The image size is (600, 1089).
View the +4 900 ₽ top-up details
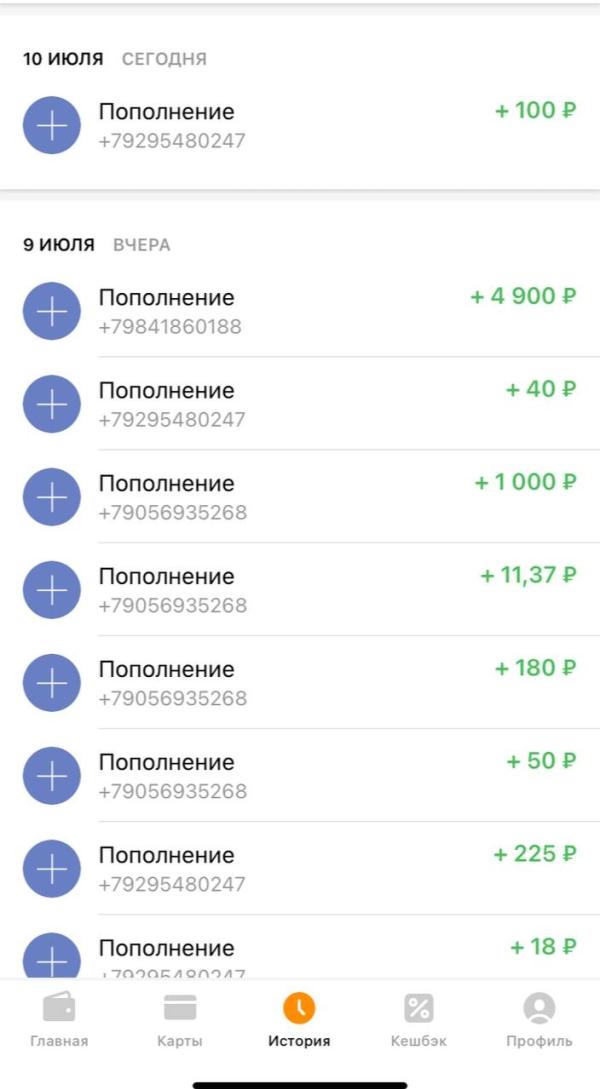point(300,311)
